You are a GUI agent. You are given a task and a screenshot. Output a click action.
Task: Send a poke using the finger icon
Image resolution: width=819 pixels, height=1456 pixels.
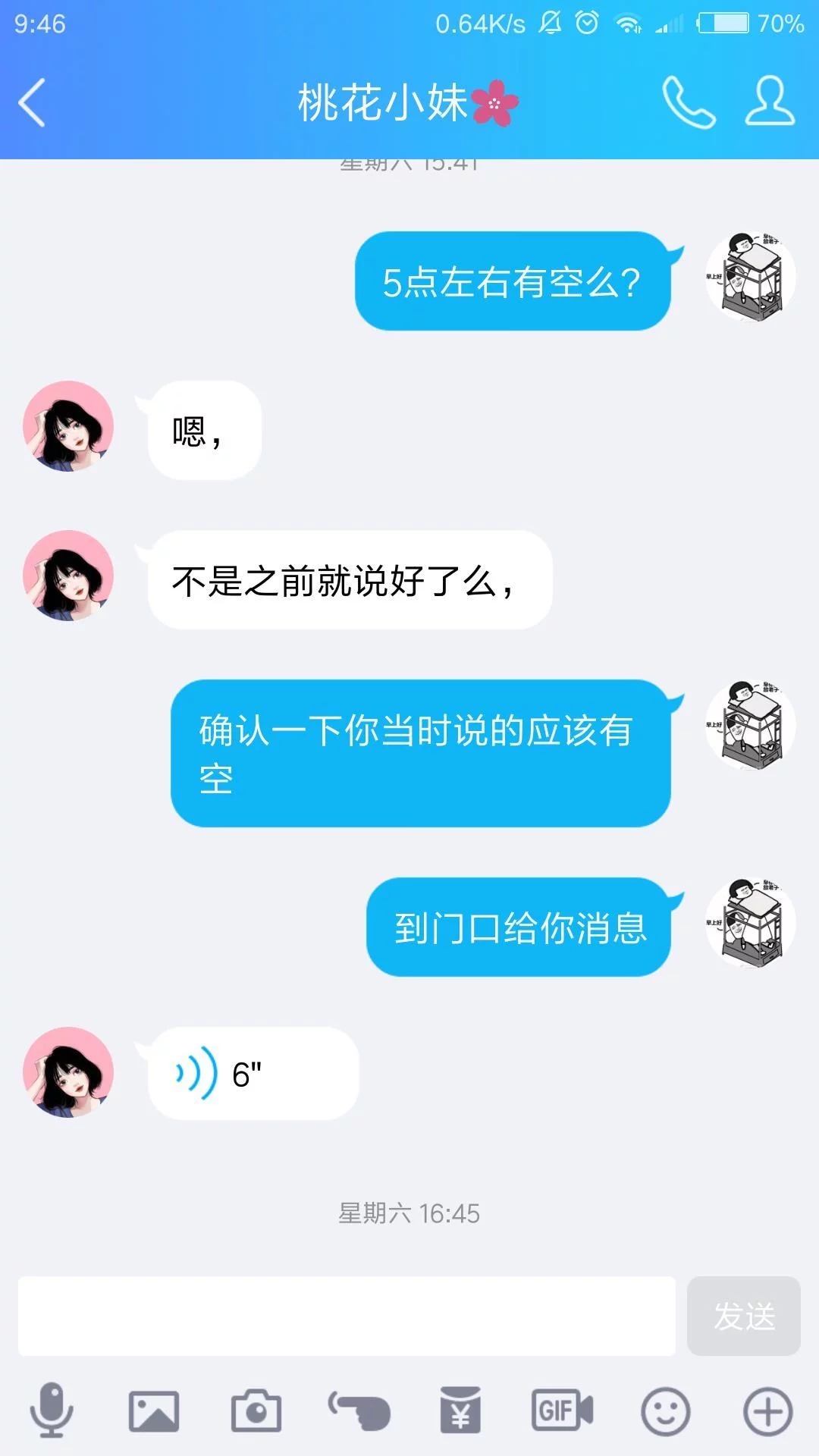356,1410
